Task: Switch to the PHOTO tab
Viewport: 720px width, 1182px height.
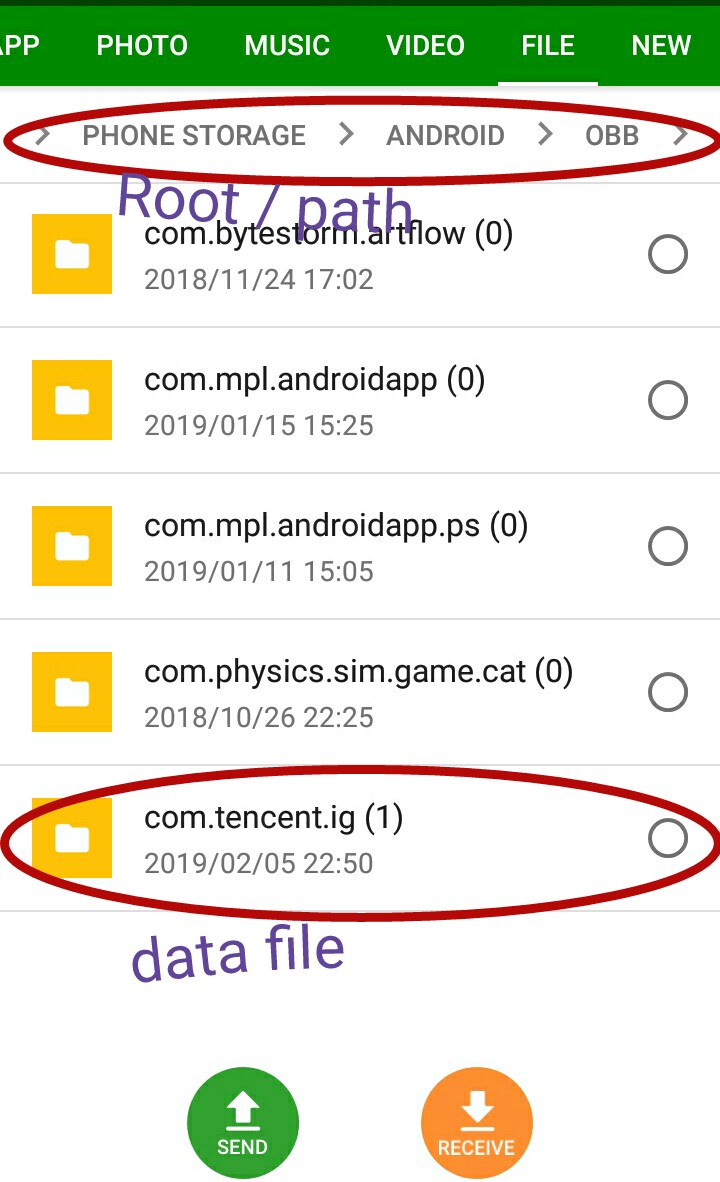Action: 142,46
